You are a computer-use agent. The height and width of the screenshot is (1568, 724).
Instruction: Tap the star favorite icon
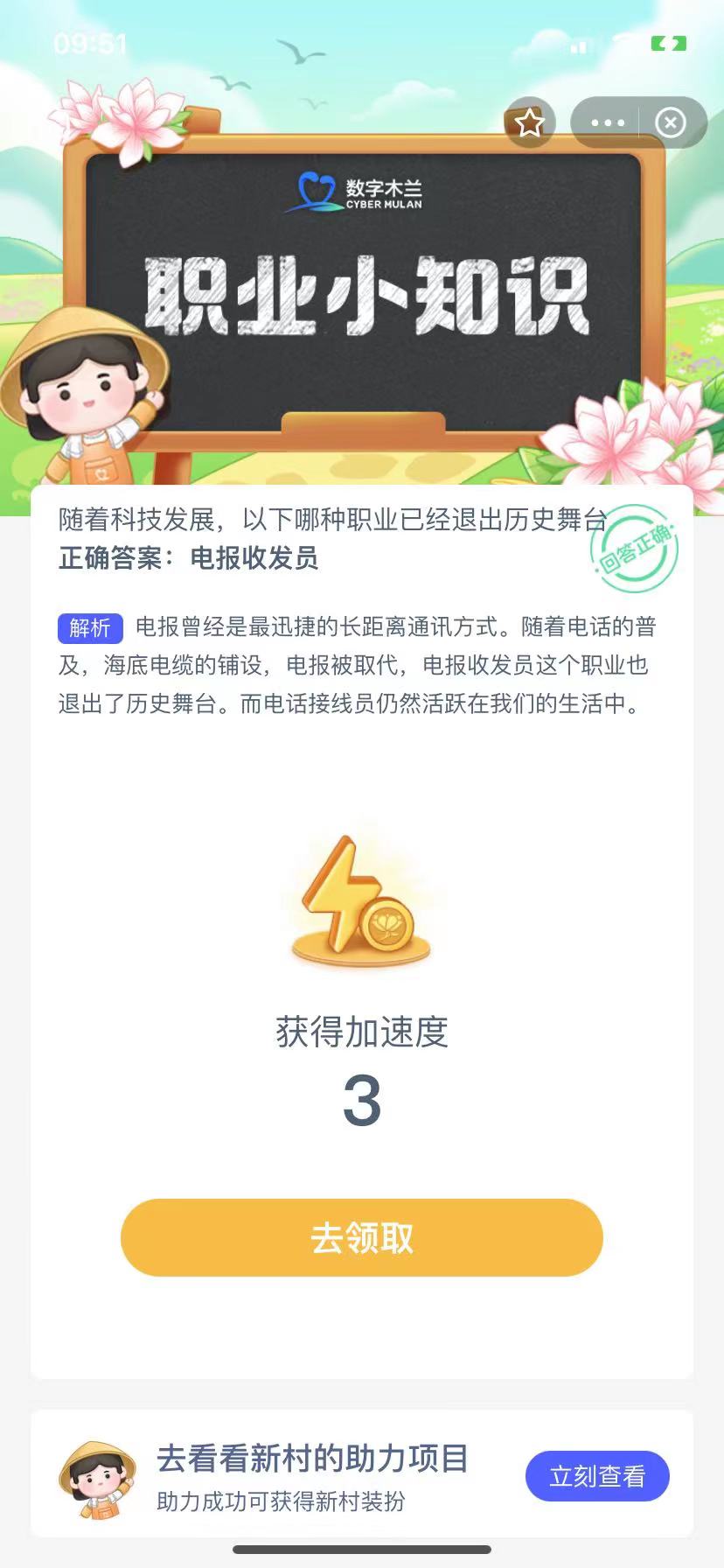(x=530, y=123)
